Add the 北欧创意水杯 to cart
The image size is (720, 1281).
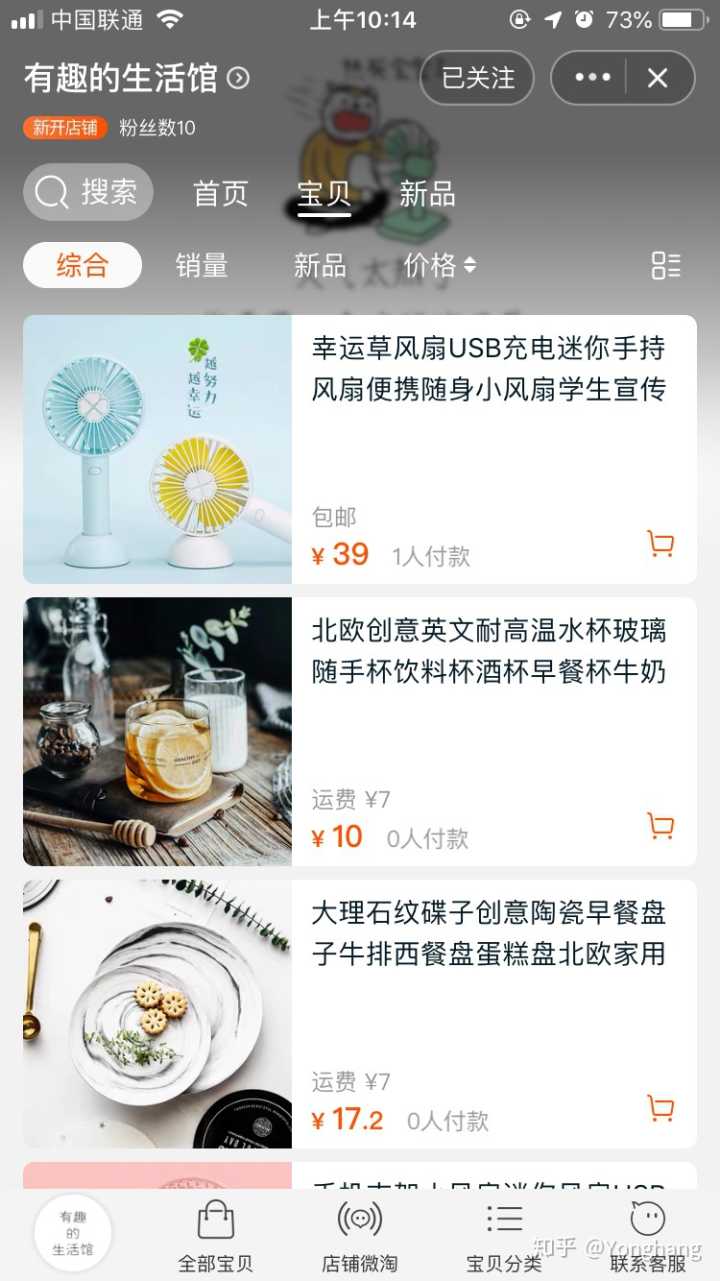pos(660,825)
